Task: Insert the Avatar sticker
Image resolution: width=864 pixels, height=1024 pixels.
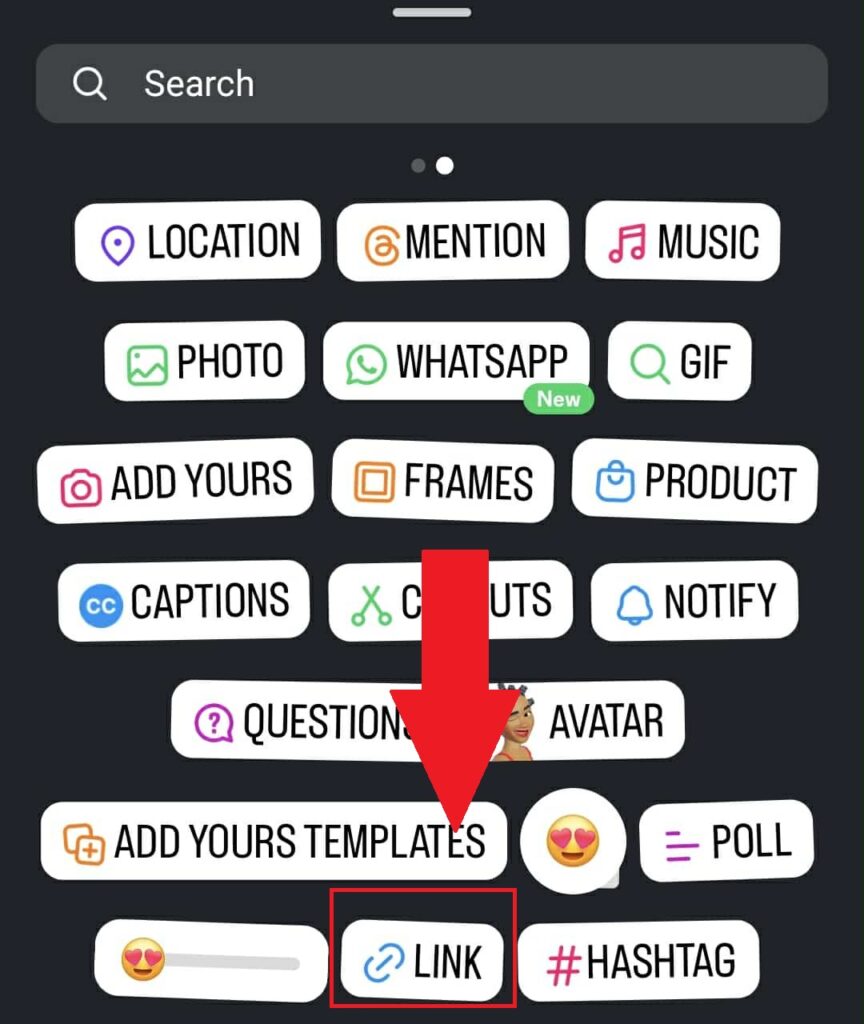Action: (600, 719)
